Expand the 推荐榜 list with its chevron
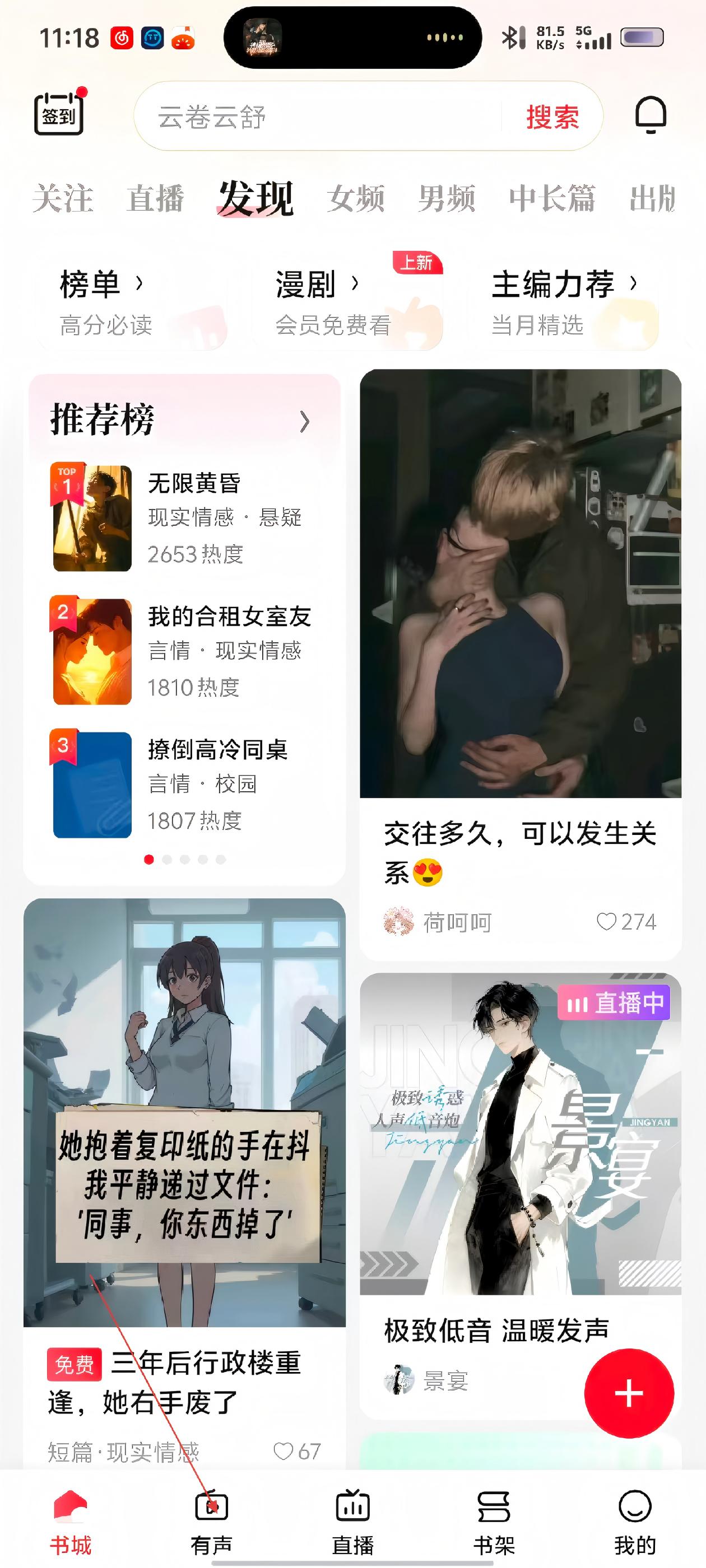The width and height of the screenshot is (706, 1568). click(x=305, y=421)
